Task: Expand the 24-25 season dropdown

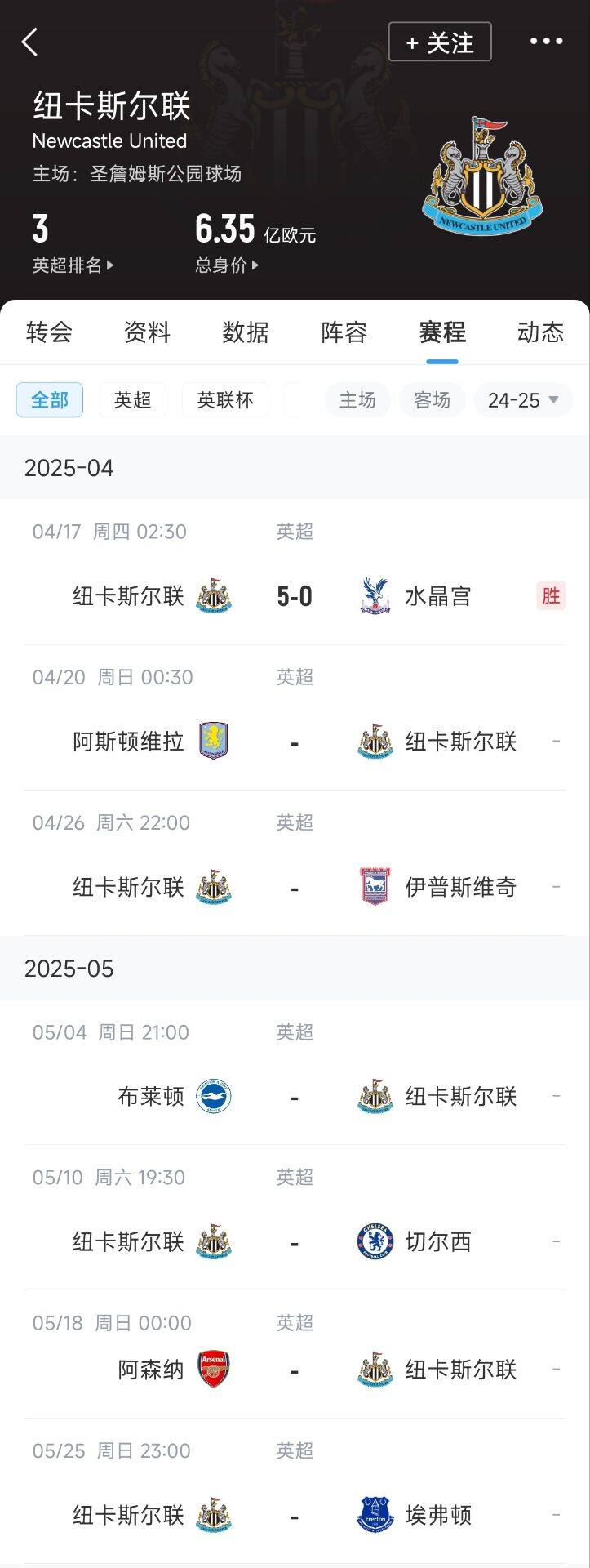Action: tap(523, 400)
